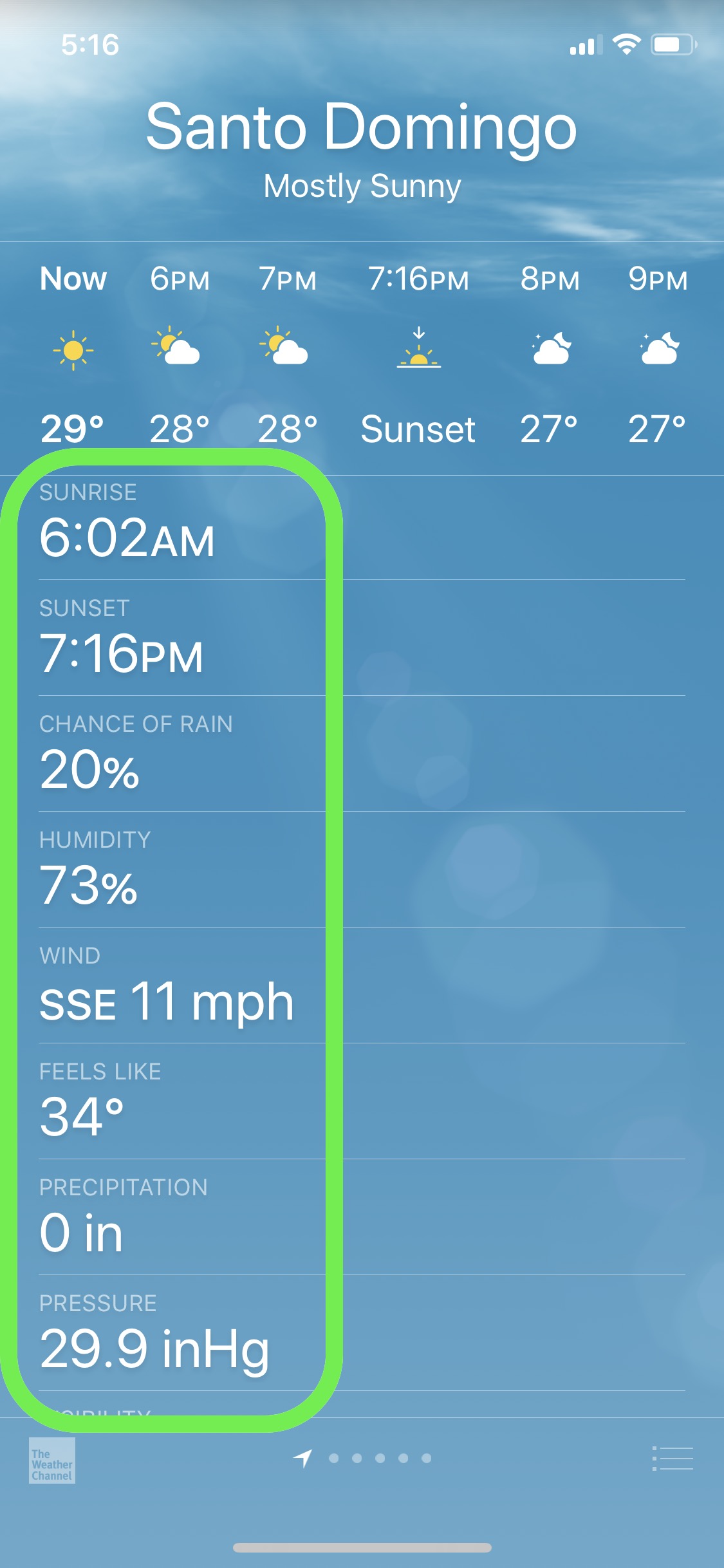The image size is (724, 1568).
Task: Tap the page indicator dots
Action: point(362,1458)
